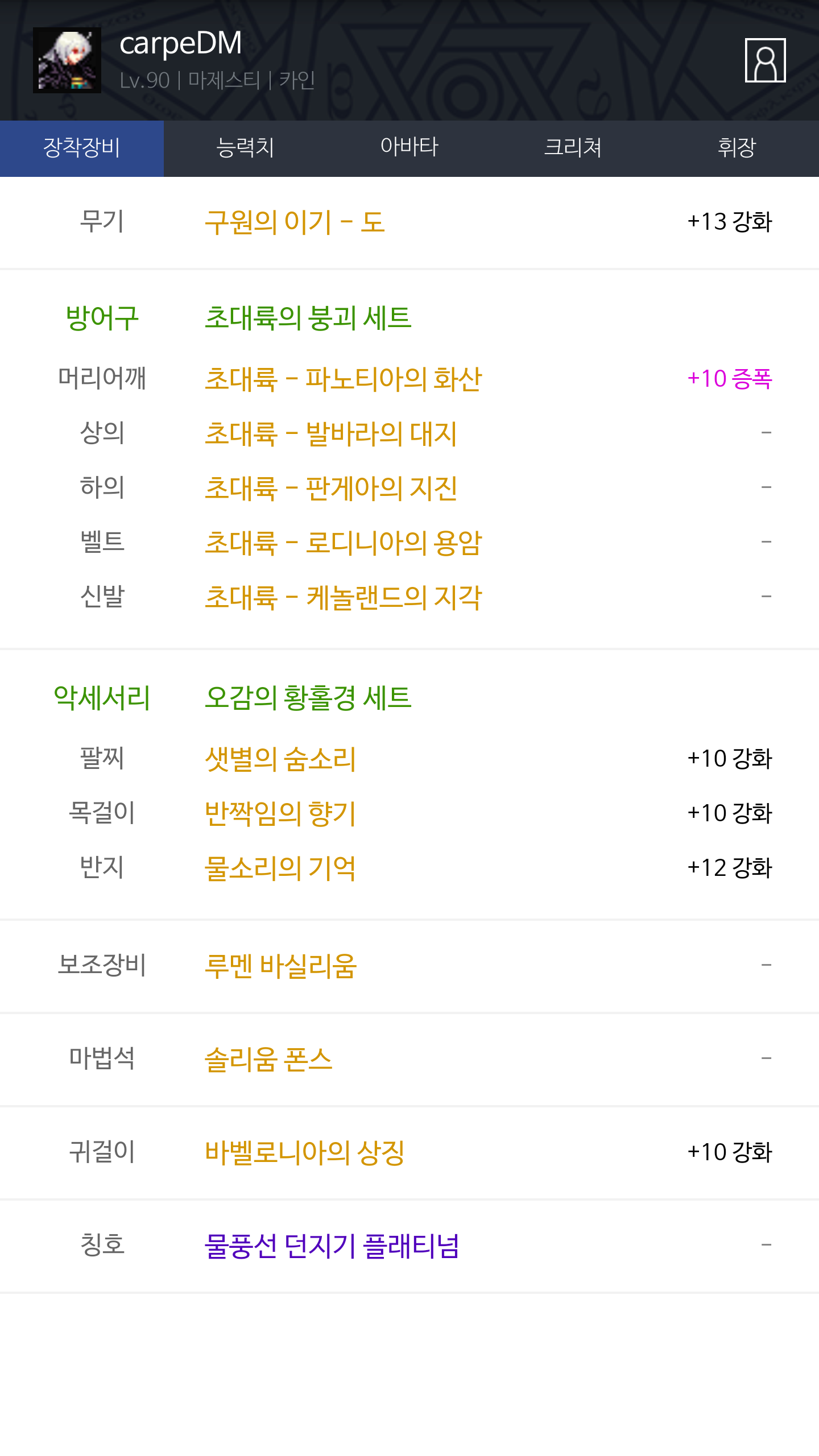Open the 크리쳐 tab

[x=573, y=148]
